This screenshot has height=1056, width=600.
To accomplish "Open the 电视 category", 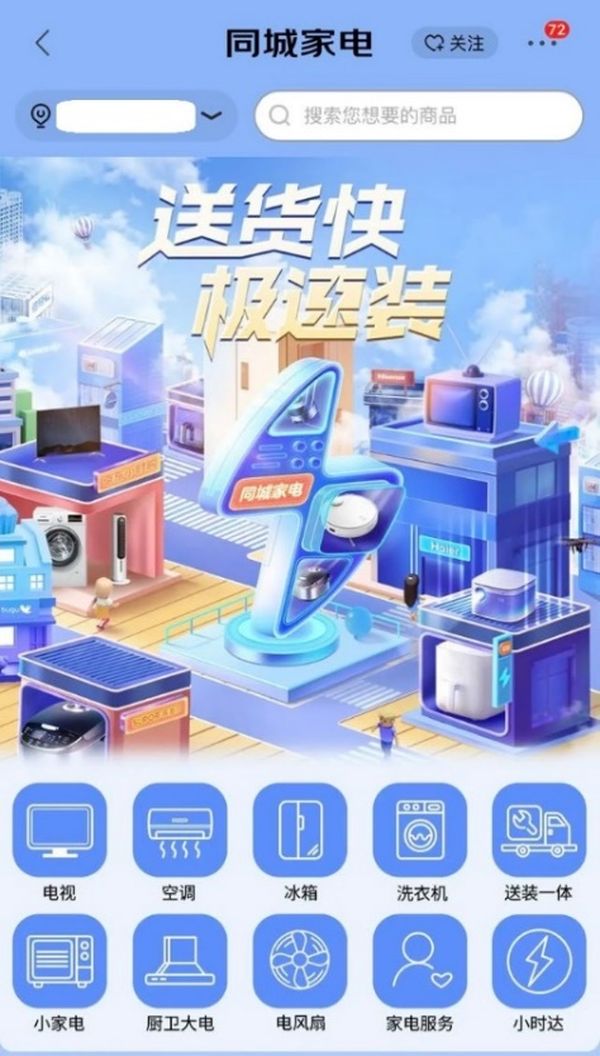I will point(59,830).
